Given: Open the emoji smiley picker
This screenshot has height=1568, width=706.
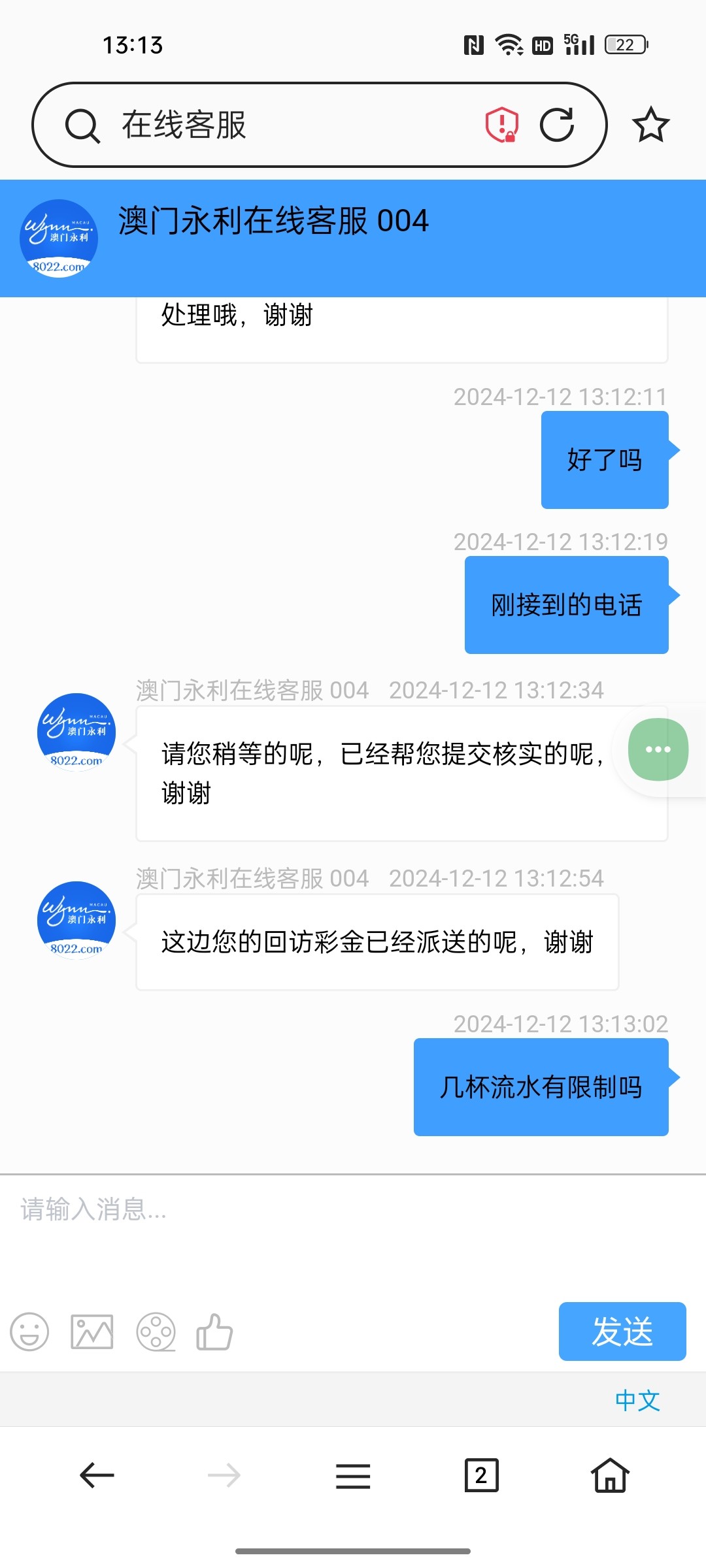Looking at the screenshot, I should coord(29,1331).
